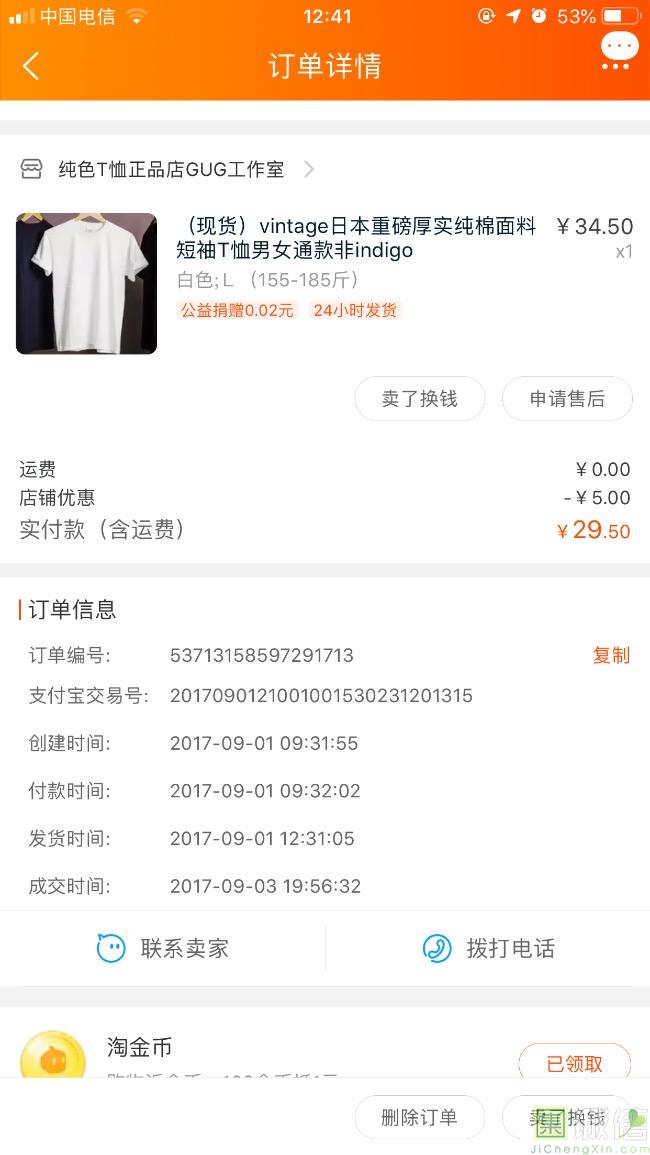Open the message bubble menu icon
Viewport: 650px width, 1155px height.
pos(618,50)
